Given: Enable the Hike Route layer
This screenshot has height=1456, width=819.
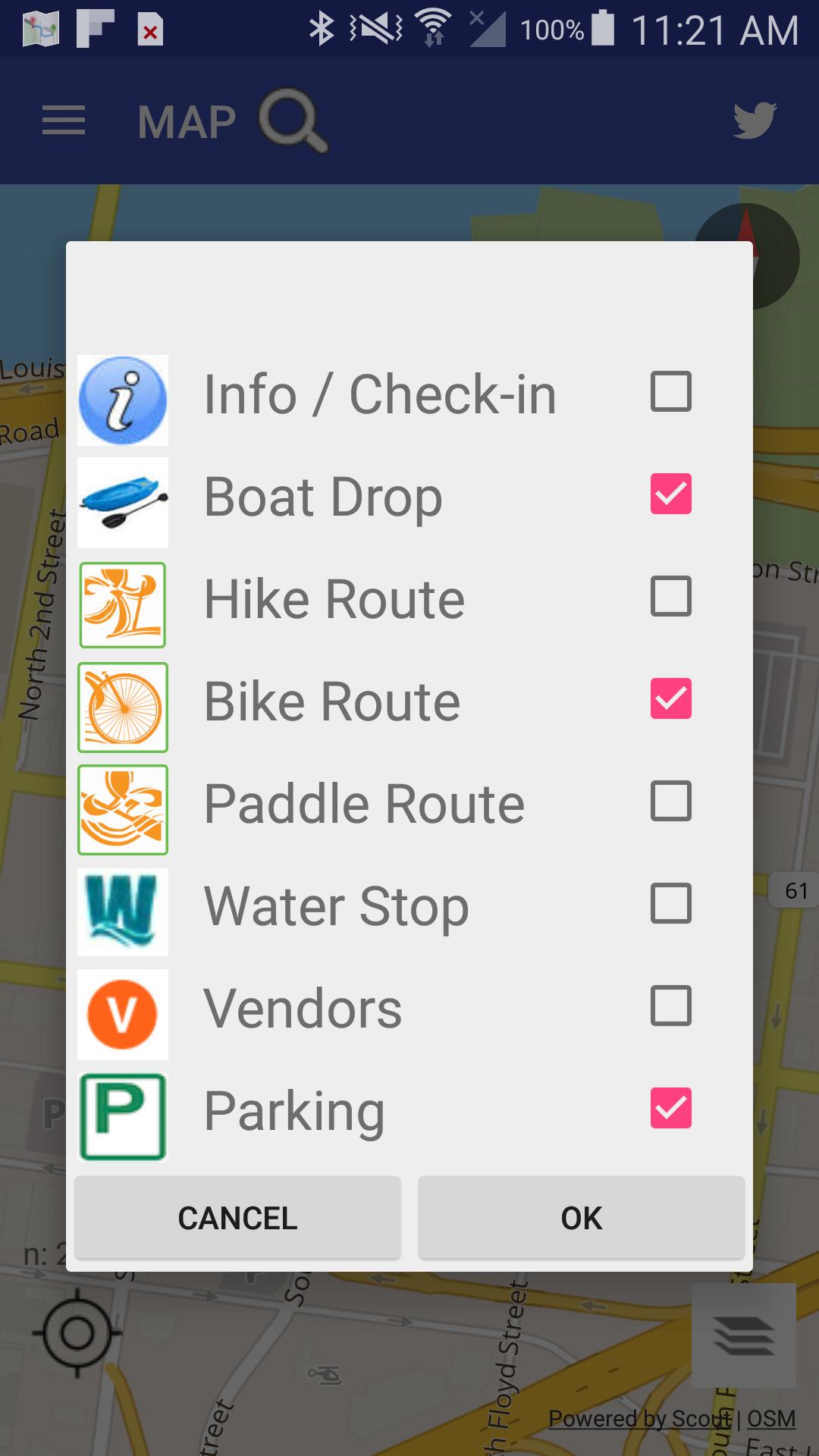Looking at the screenshot, I should click(x=671, y=596).
